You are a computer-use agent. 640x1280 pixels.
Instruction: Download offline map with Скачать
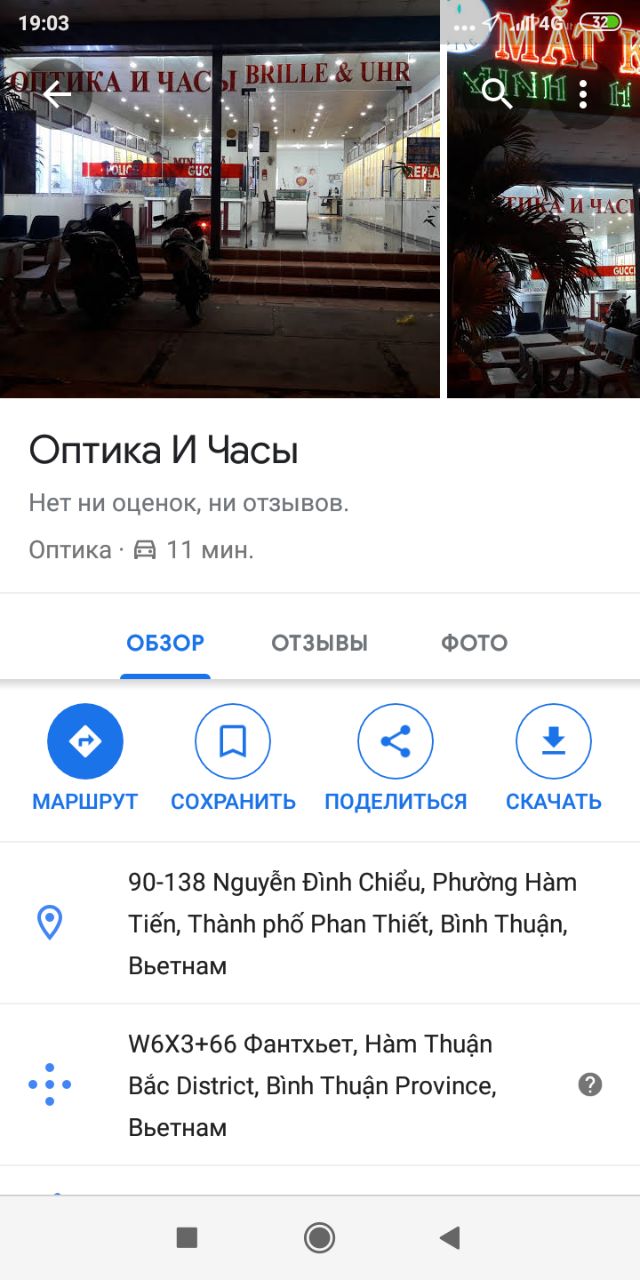point(553,742)
